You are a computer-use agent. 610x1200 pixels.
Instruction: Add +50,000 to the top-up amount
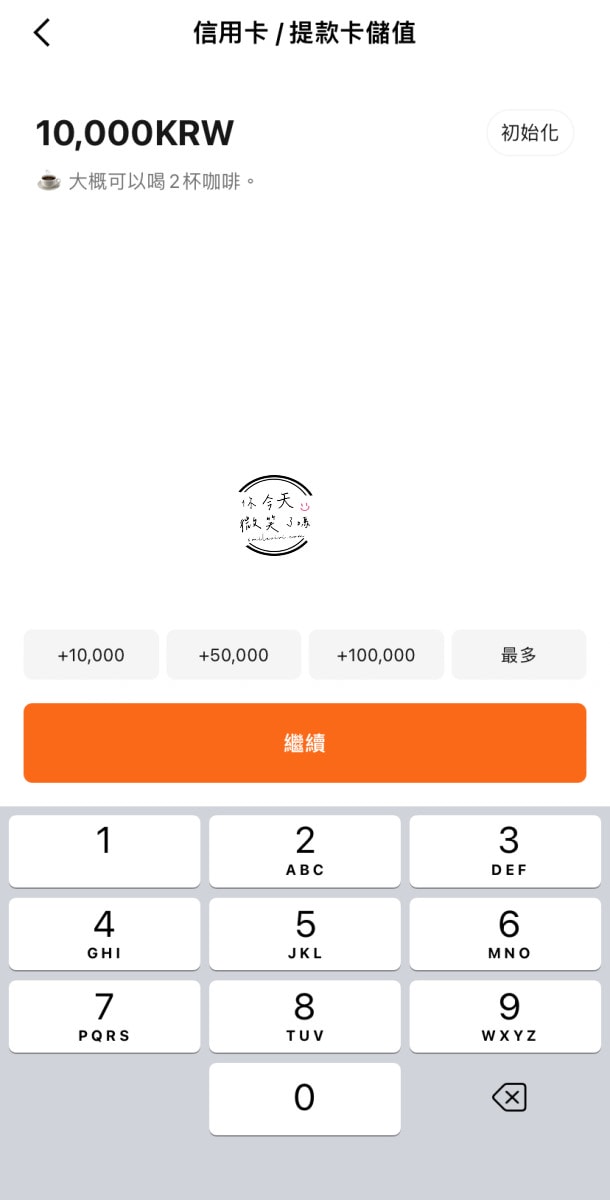(x=234, y=655)
